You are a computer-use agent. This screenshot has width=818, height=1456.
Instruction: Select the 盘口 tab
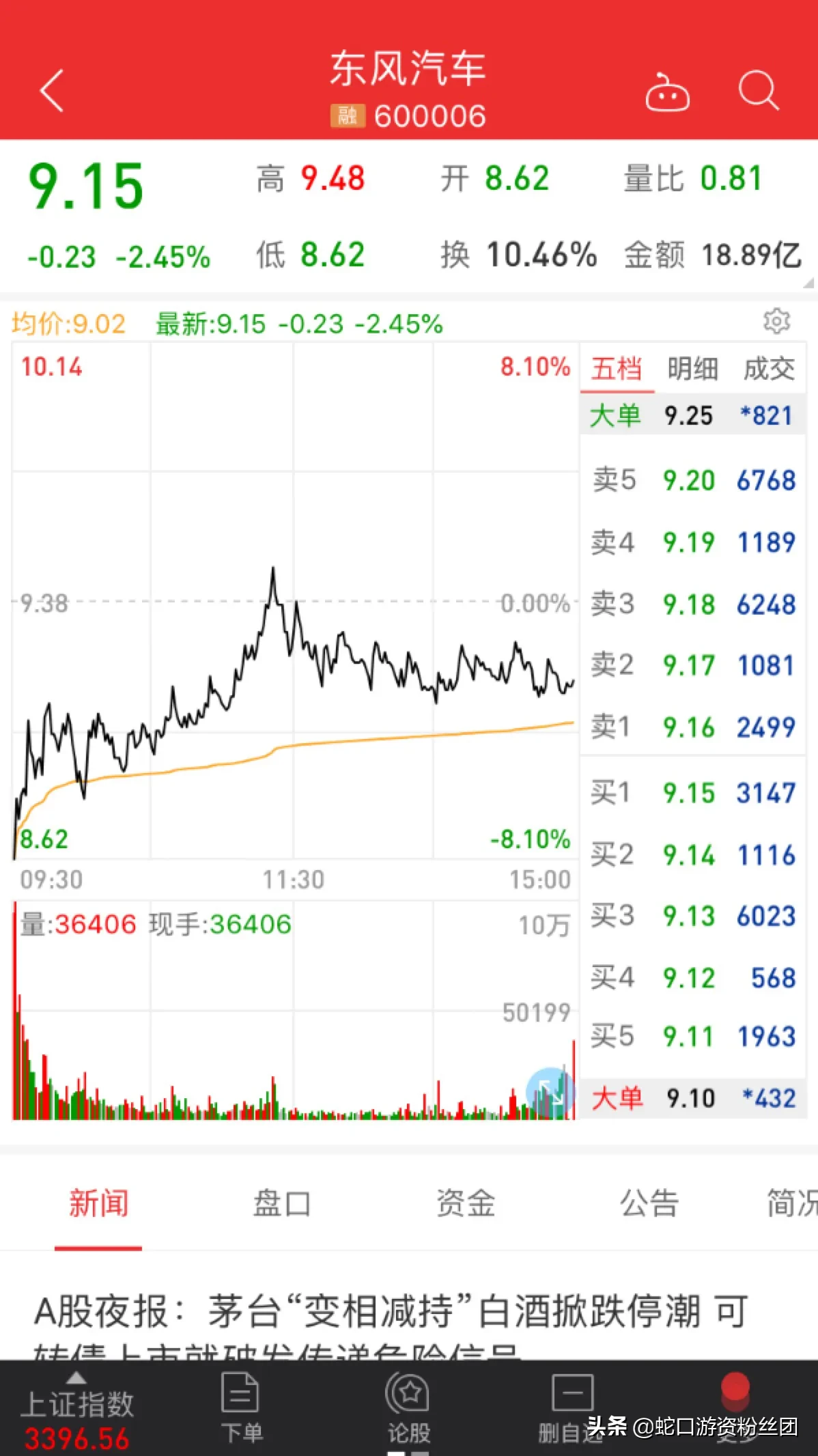(x=282, y=1204)
